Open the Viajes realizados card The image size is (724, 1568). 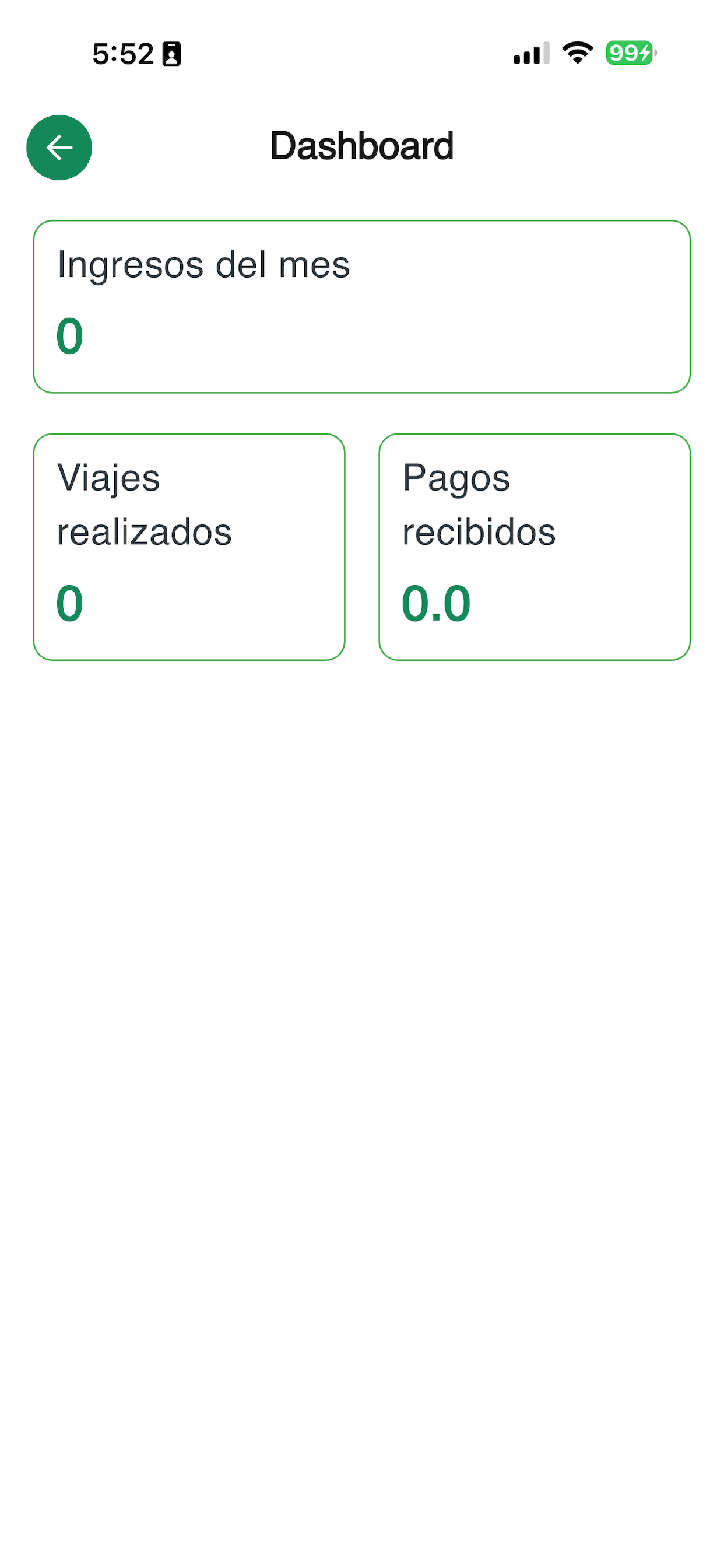pos(189,547)
